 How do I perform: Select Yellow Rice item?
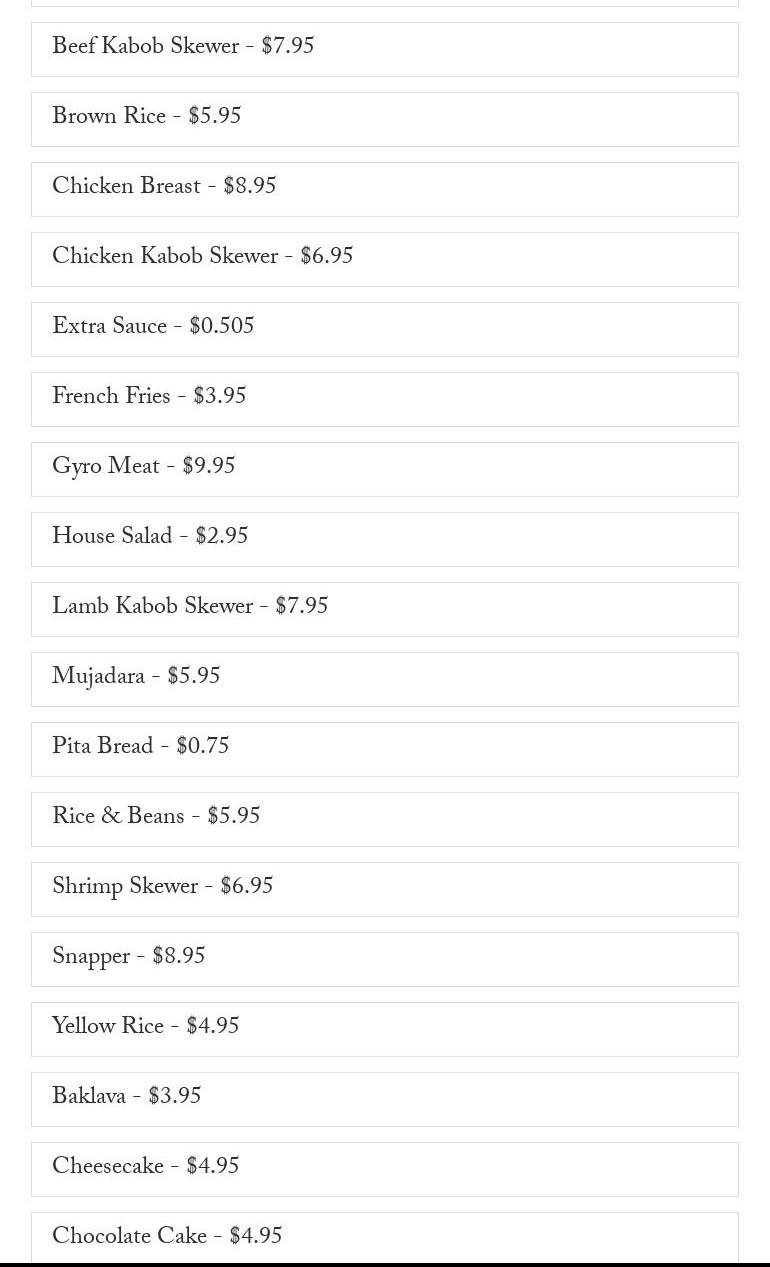[384, 1029]
